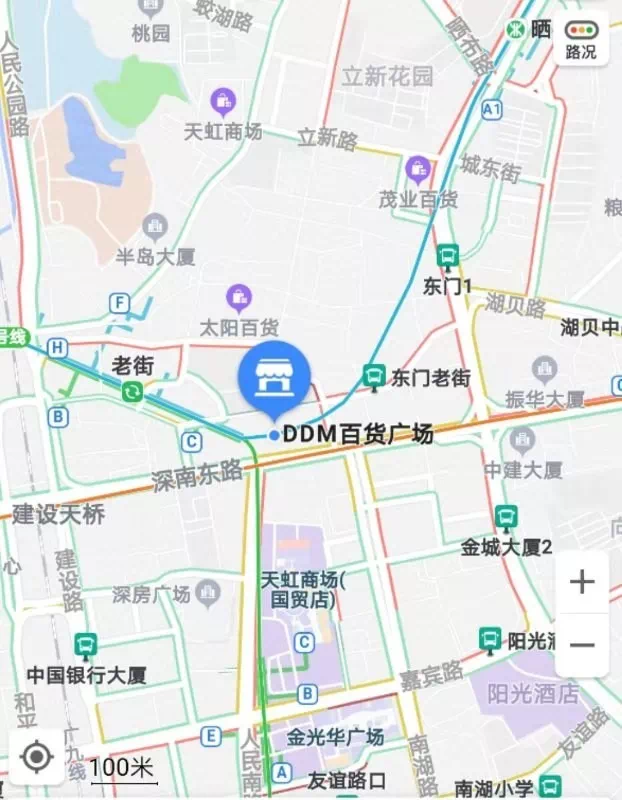The image size is (622, 800).
Task: Open the 东门1 bus stop
Action: point(447,255)
